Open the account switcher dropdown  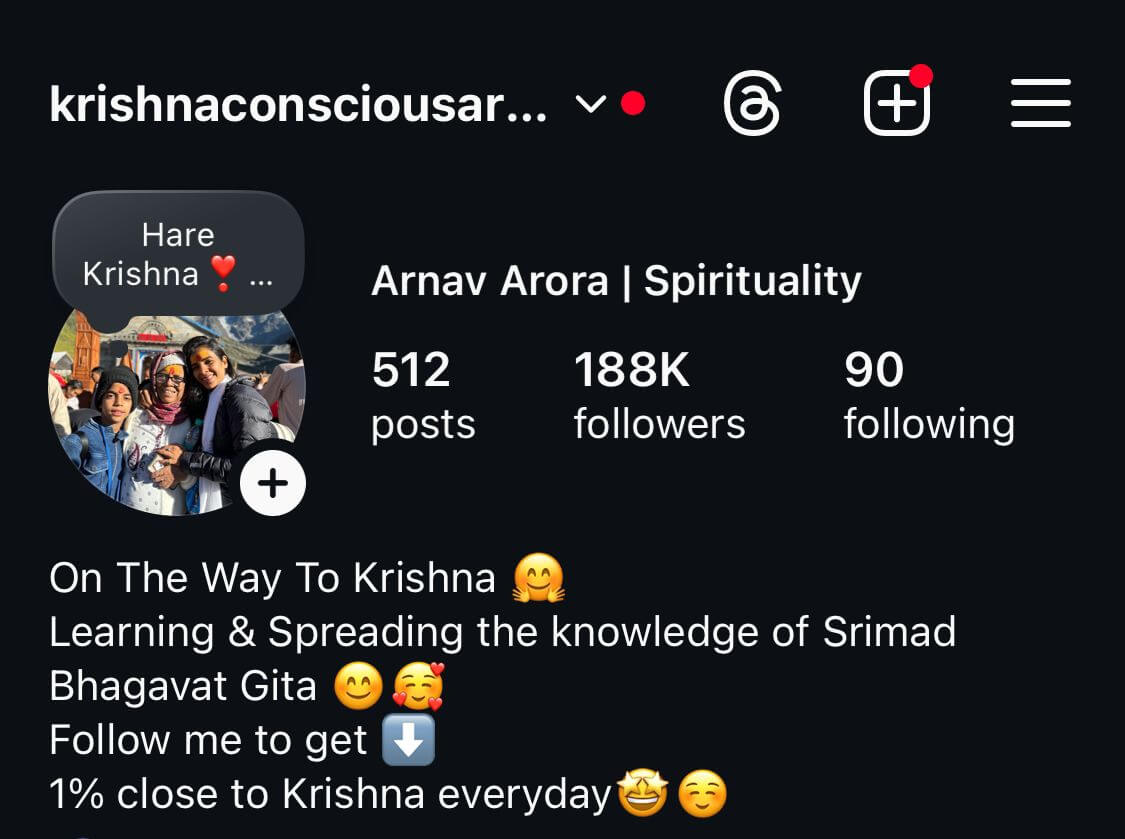[592, 103]
